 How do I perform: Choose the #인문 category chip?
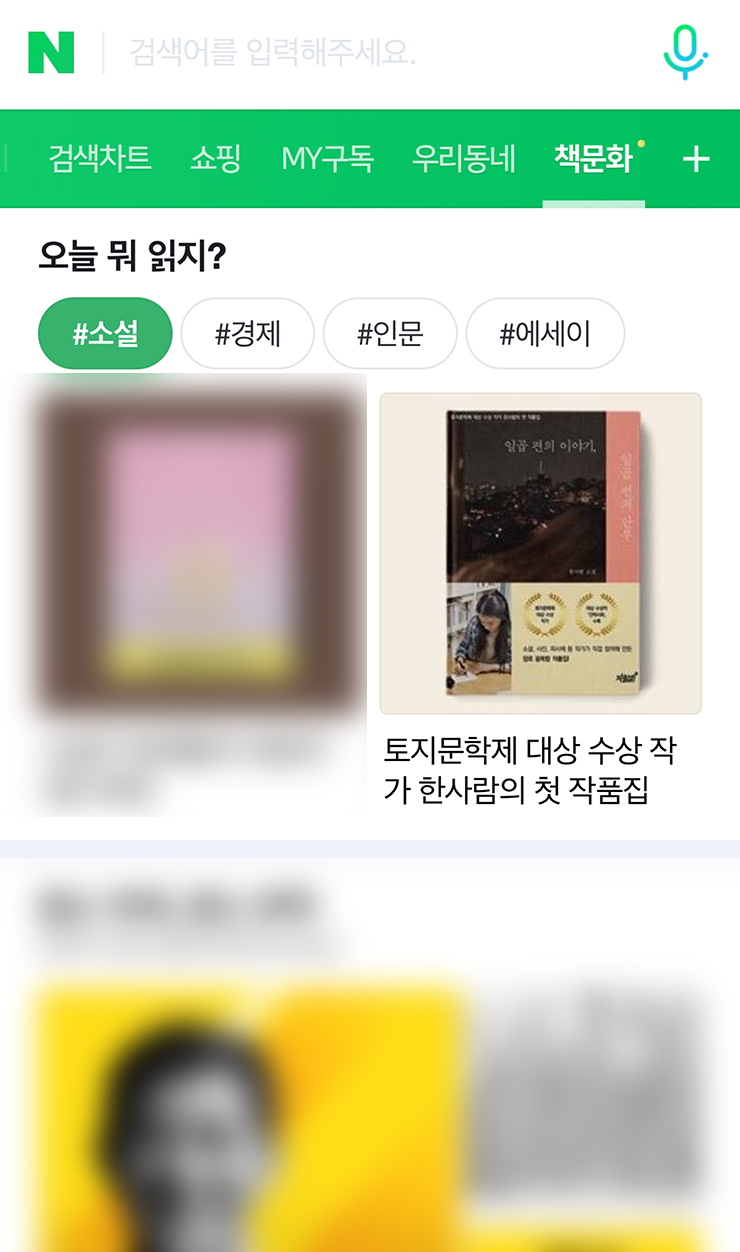point(390,333)
